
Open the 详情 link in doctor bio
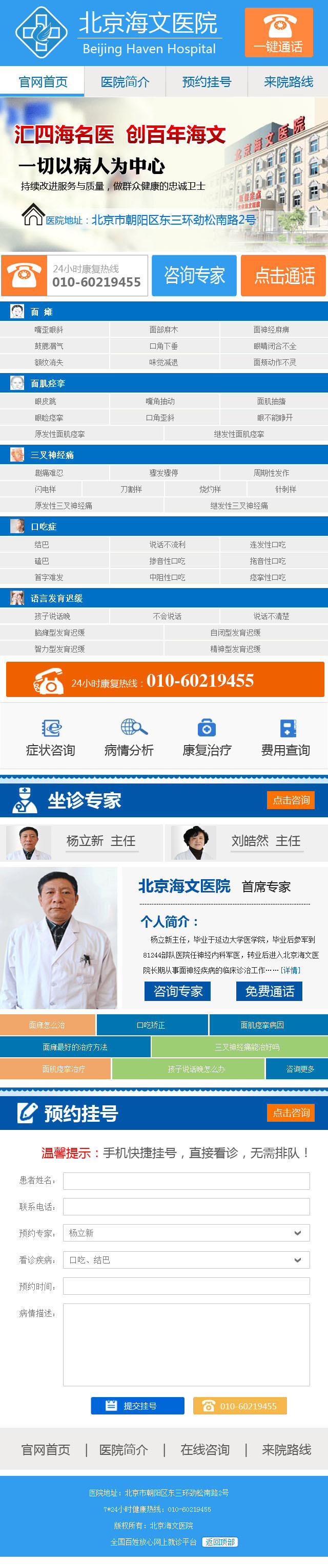pos(290,970)
